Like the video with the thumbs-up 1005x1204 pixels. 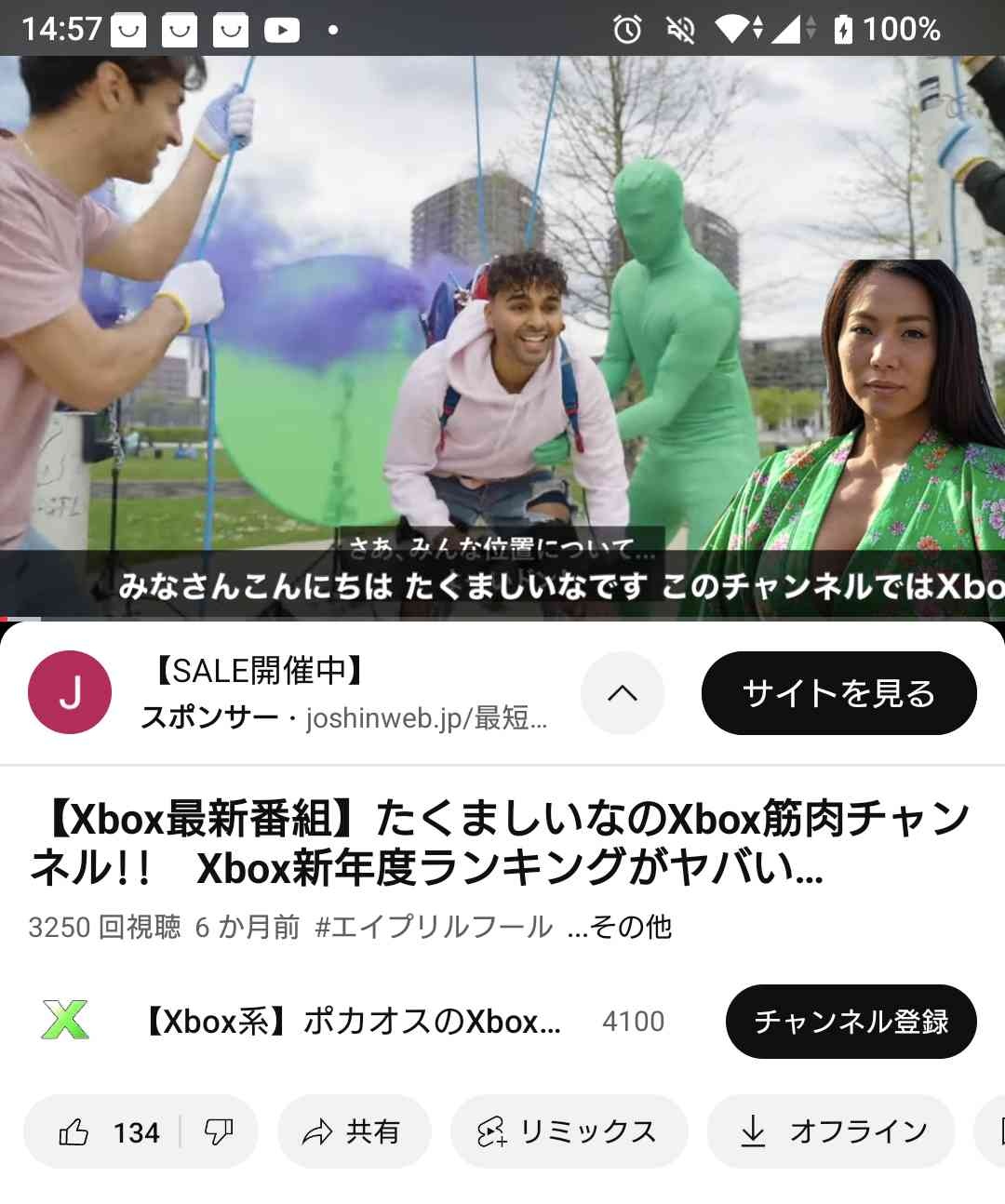pyautogui.click(x=102, y=1132)
